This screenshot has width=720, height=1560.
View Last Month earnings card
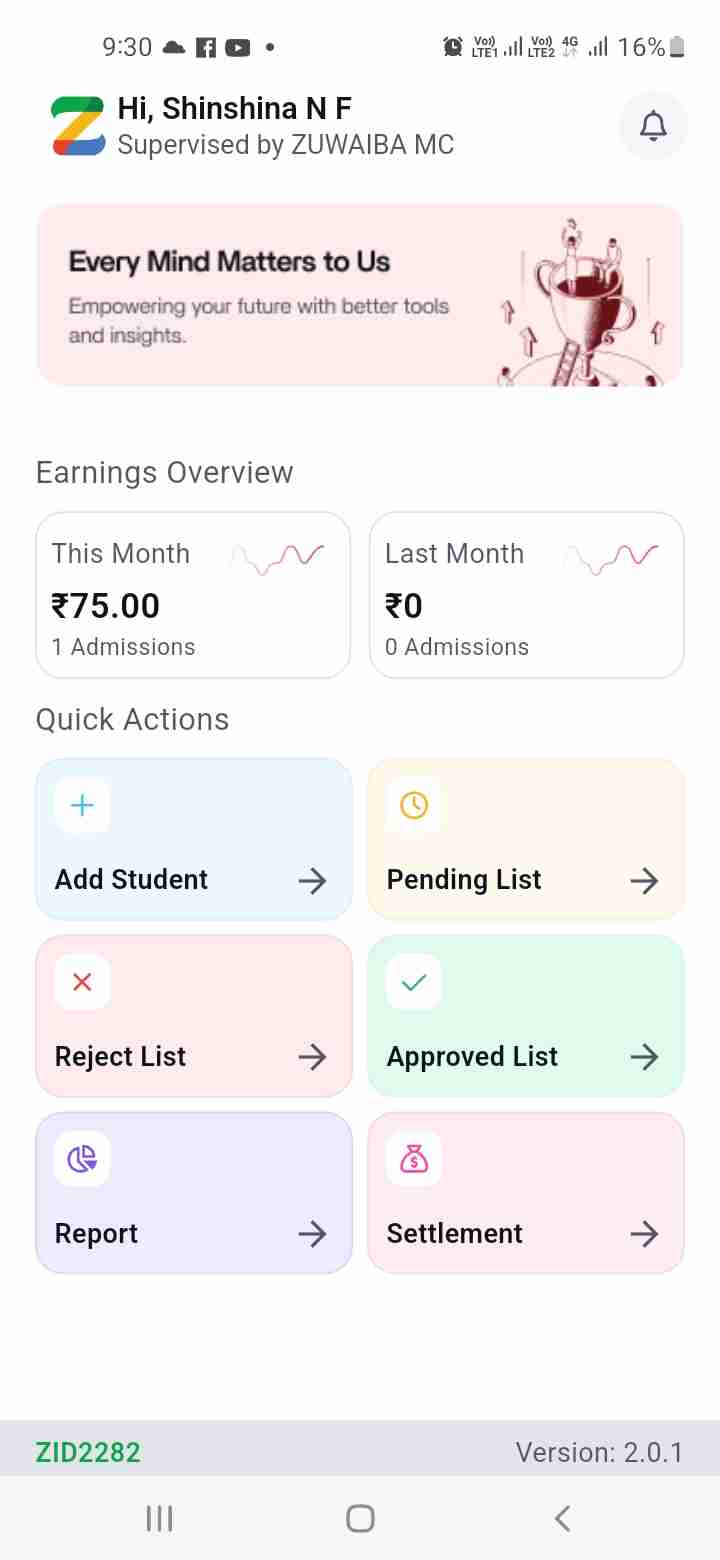(526, 595)
